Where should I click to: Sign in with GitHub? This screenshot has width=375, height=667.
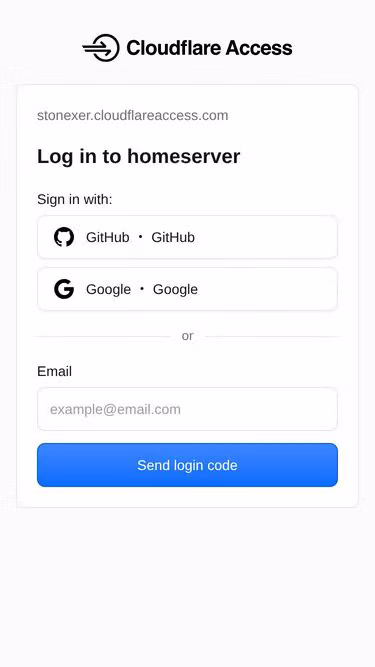point(187,237)
